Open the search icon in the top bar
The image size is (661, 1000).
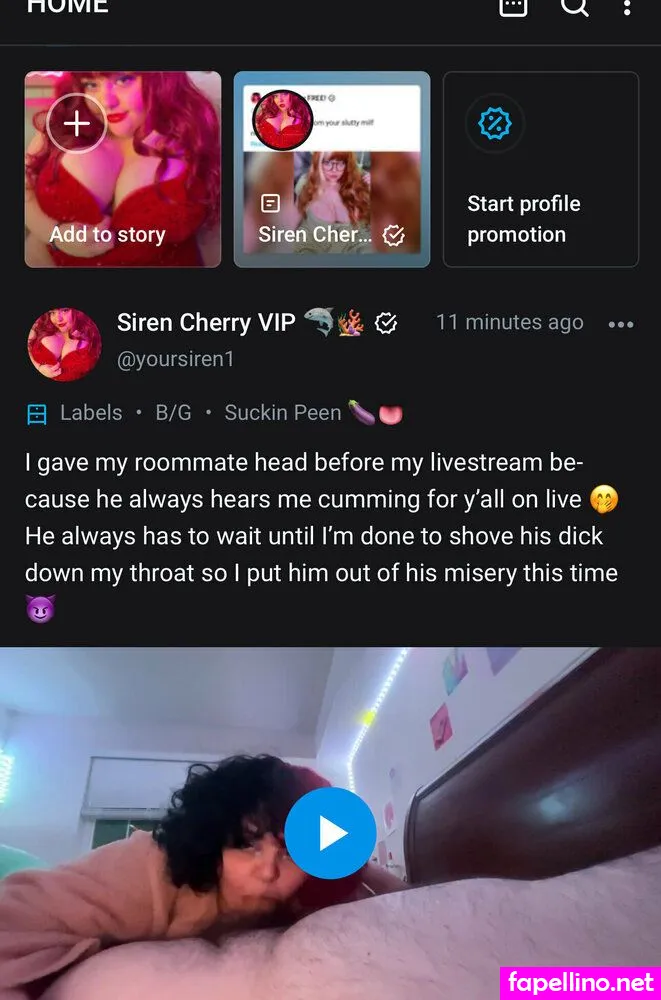(574, 6)
